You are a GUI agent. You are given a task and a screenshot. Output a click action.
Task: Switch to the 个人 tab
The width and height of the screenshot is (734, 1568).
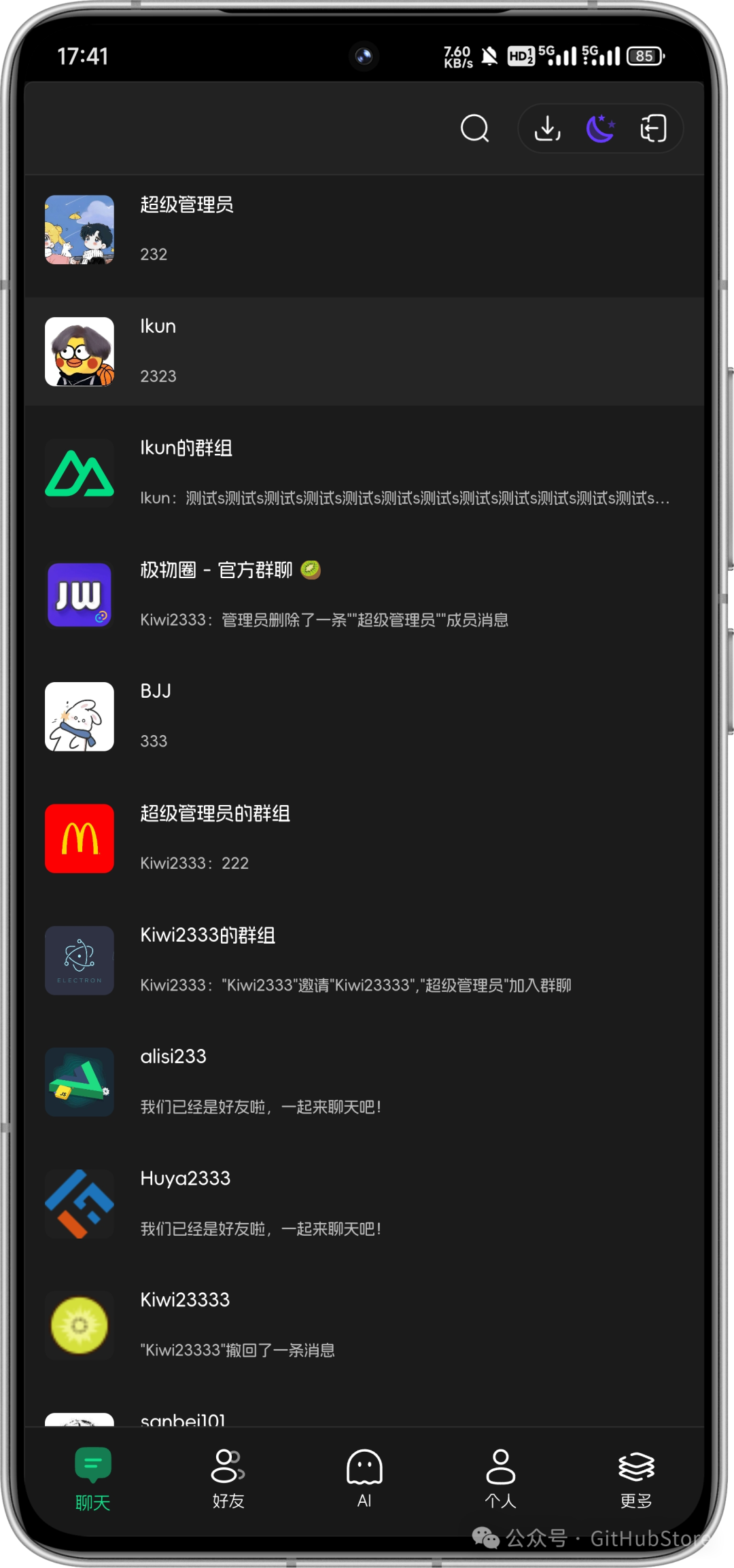click(500, 1479)
